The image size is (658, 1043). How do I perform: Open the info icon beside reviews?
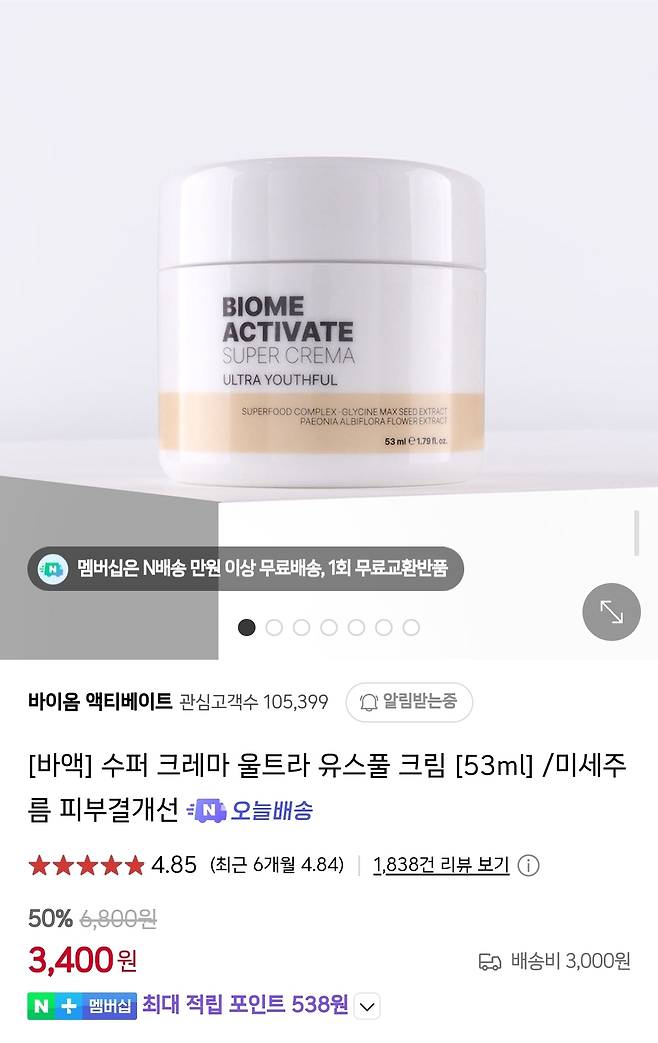click(529, 866)
